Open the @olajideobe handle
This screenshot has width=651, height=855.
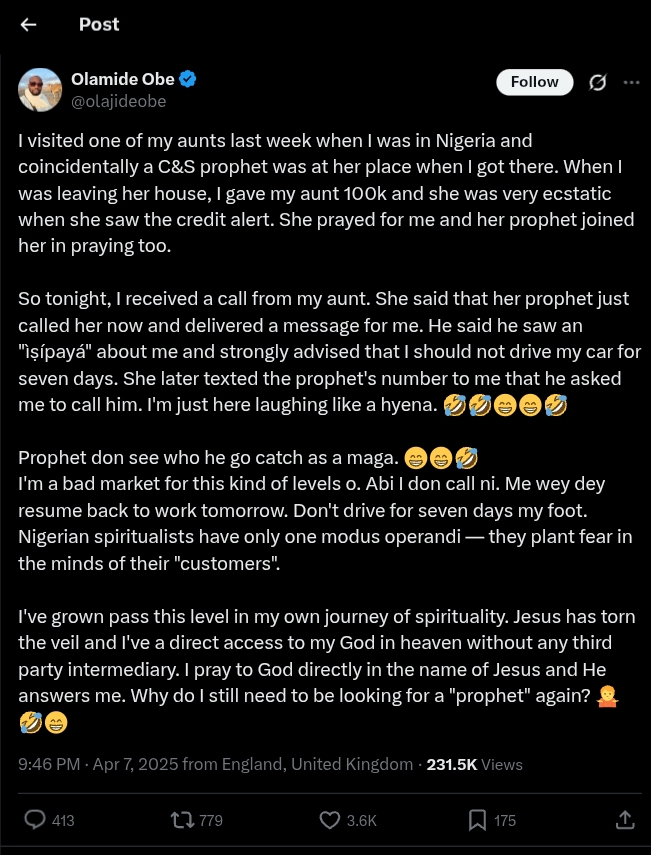pyautogui.click(x=118, y=101)
